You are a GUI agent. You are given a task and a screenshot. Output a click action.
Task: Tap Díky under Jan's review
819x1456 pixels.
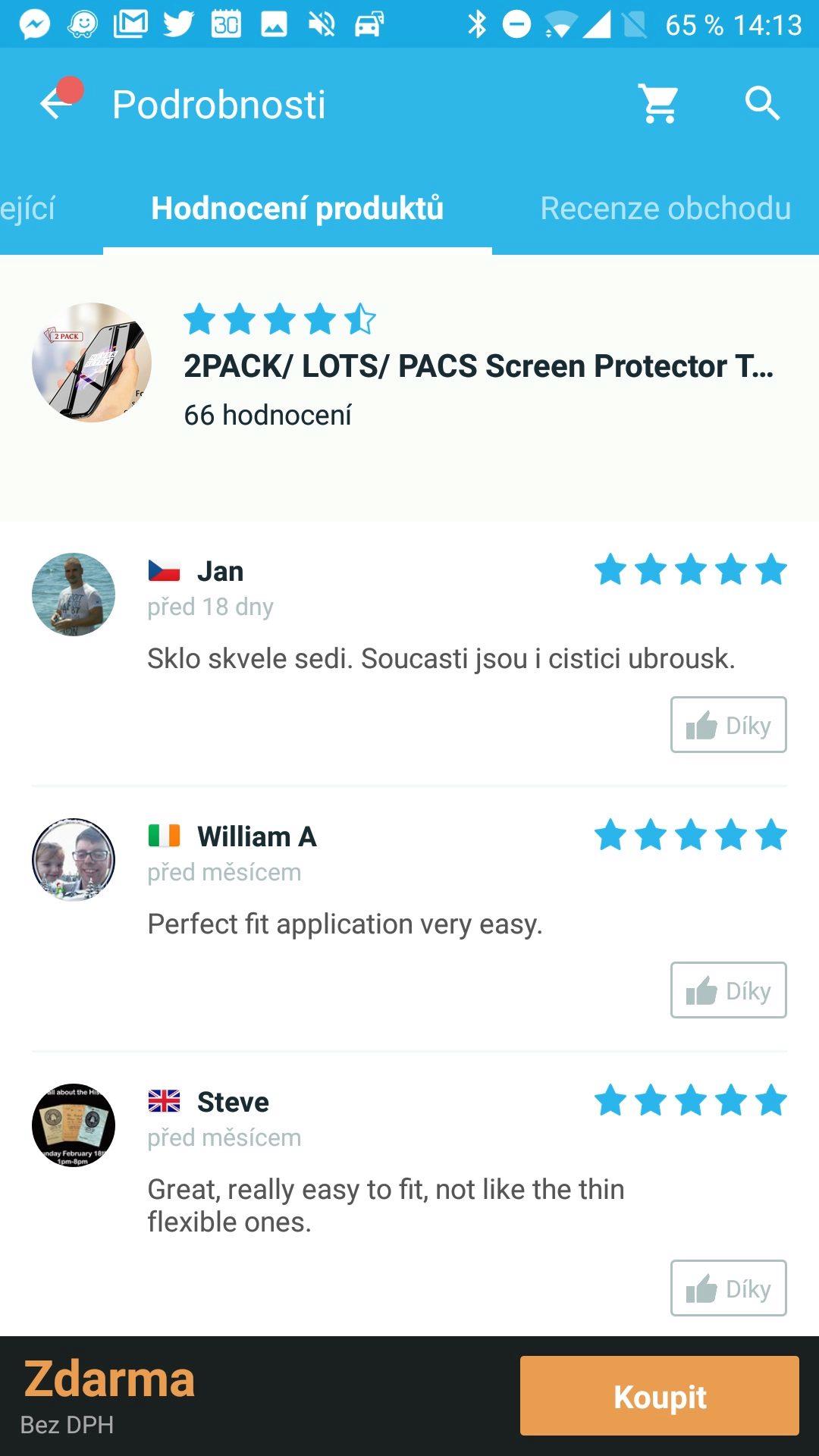coord(728,725)
